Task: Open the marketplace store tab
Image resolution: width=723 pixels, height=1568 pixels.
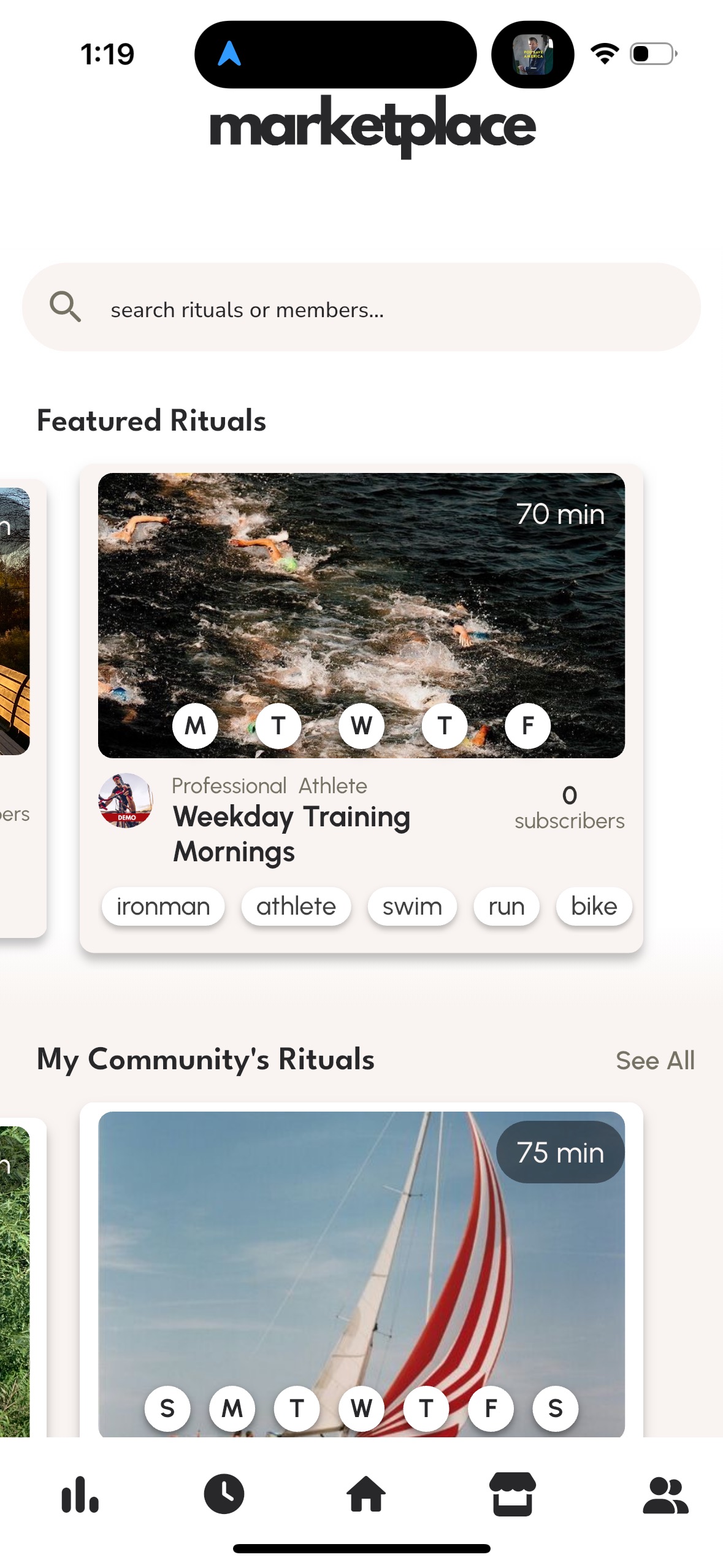Action: point(512,1494)
